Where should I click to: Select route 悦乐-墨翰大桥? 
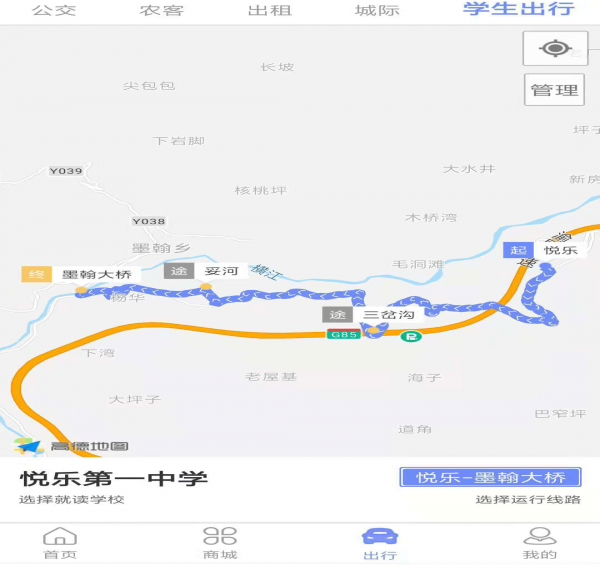coord(490,477)
